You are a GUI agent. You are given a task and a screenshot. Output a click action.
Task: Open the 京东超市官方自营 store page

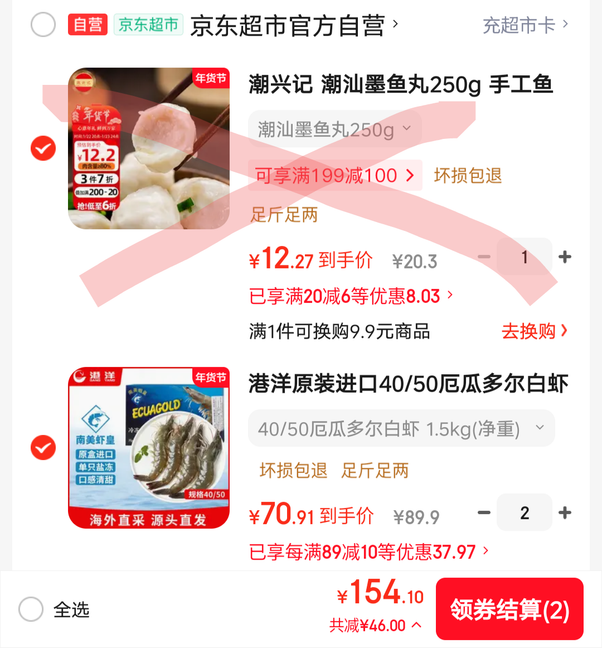(288, 25)
